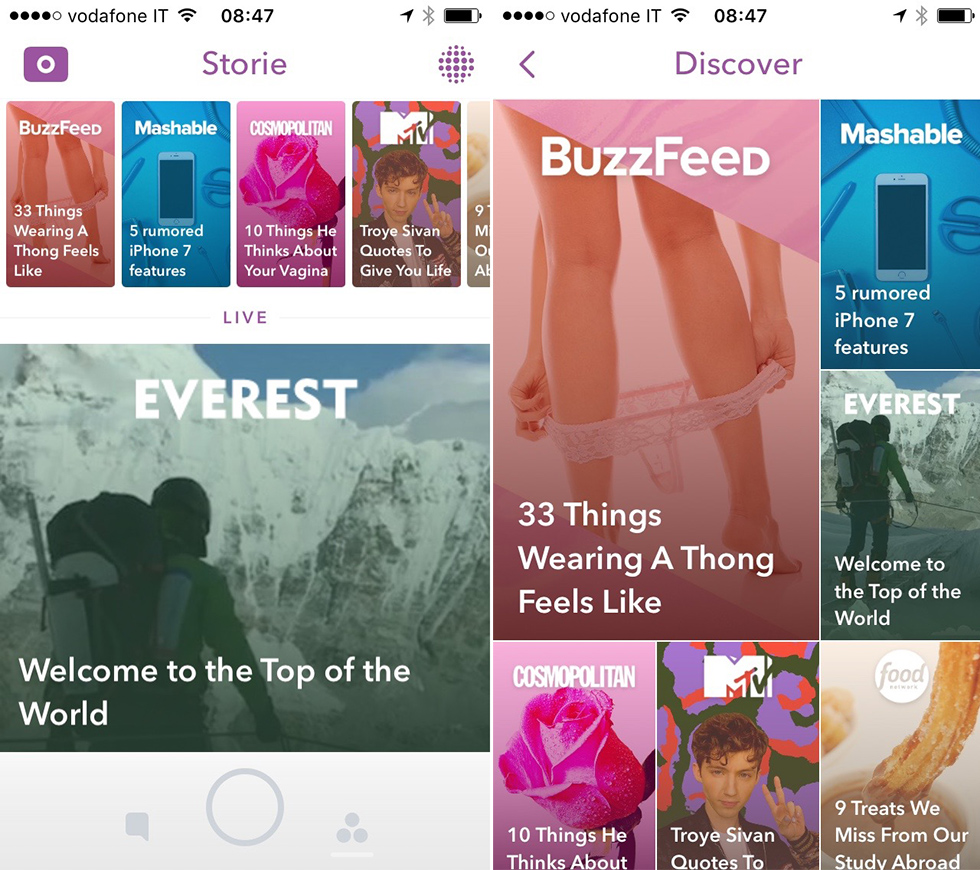
Task: Open the MTV Troye Sivan tile in the Discover grid
Action: pyautogui.click(x=738, y=755)
